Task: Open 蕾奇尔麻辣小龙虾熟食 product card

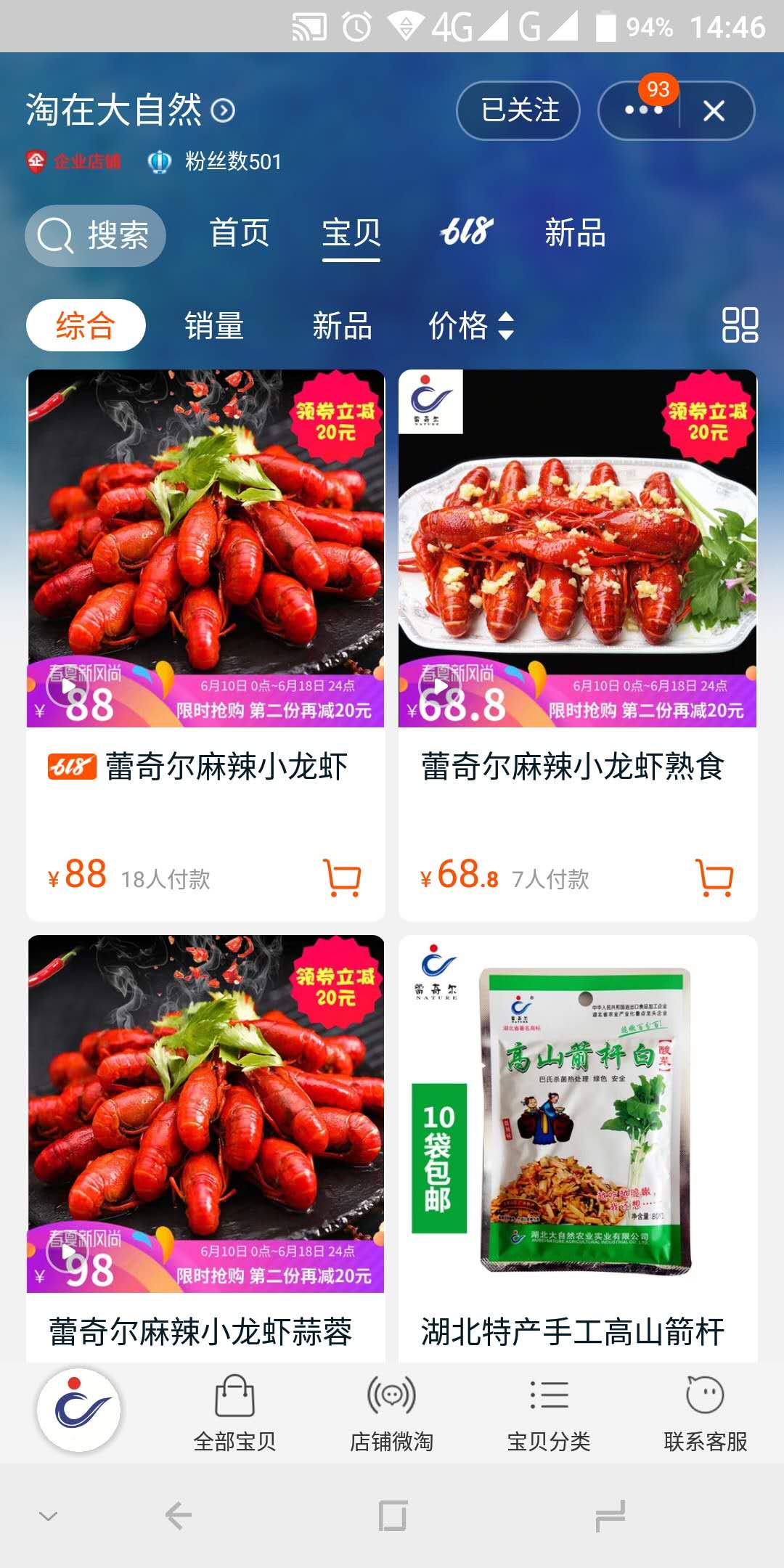Action: pyautogui.click(x=577, y=552)
